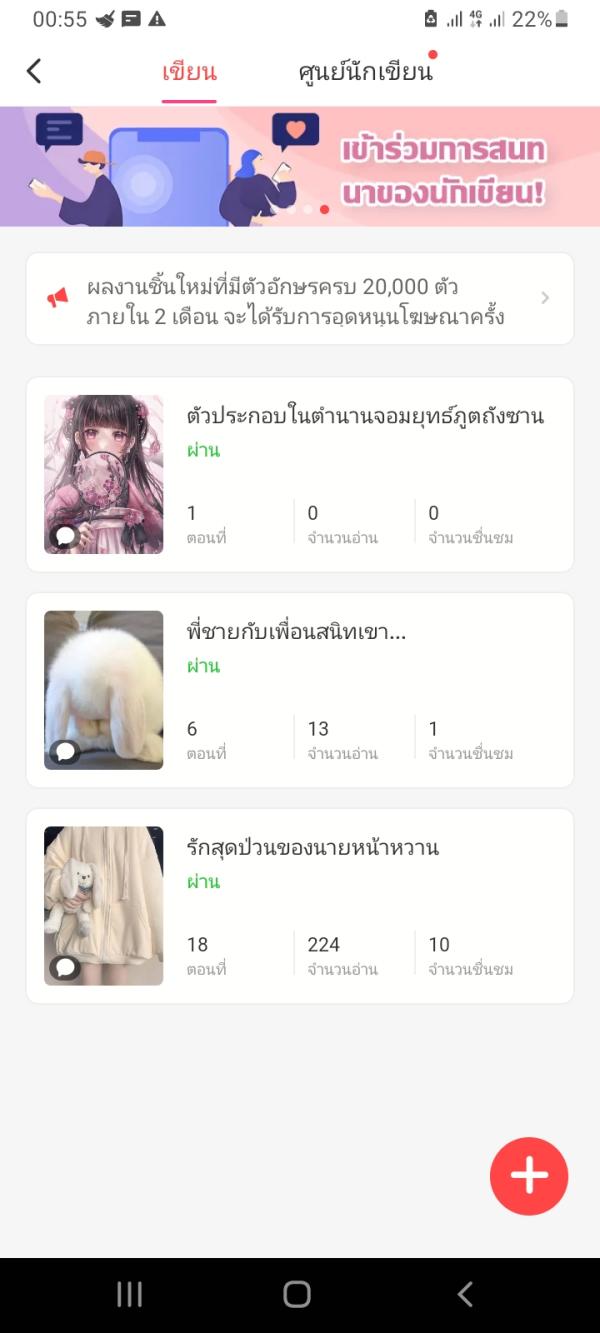Open the story พี่ชายกับเพื่อนสนิทเขา...
The width and height of the screenshot is (600, 1333).
tap(296, 632)
